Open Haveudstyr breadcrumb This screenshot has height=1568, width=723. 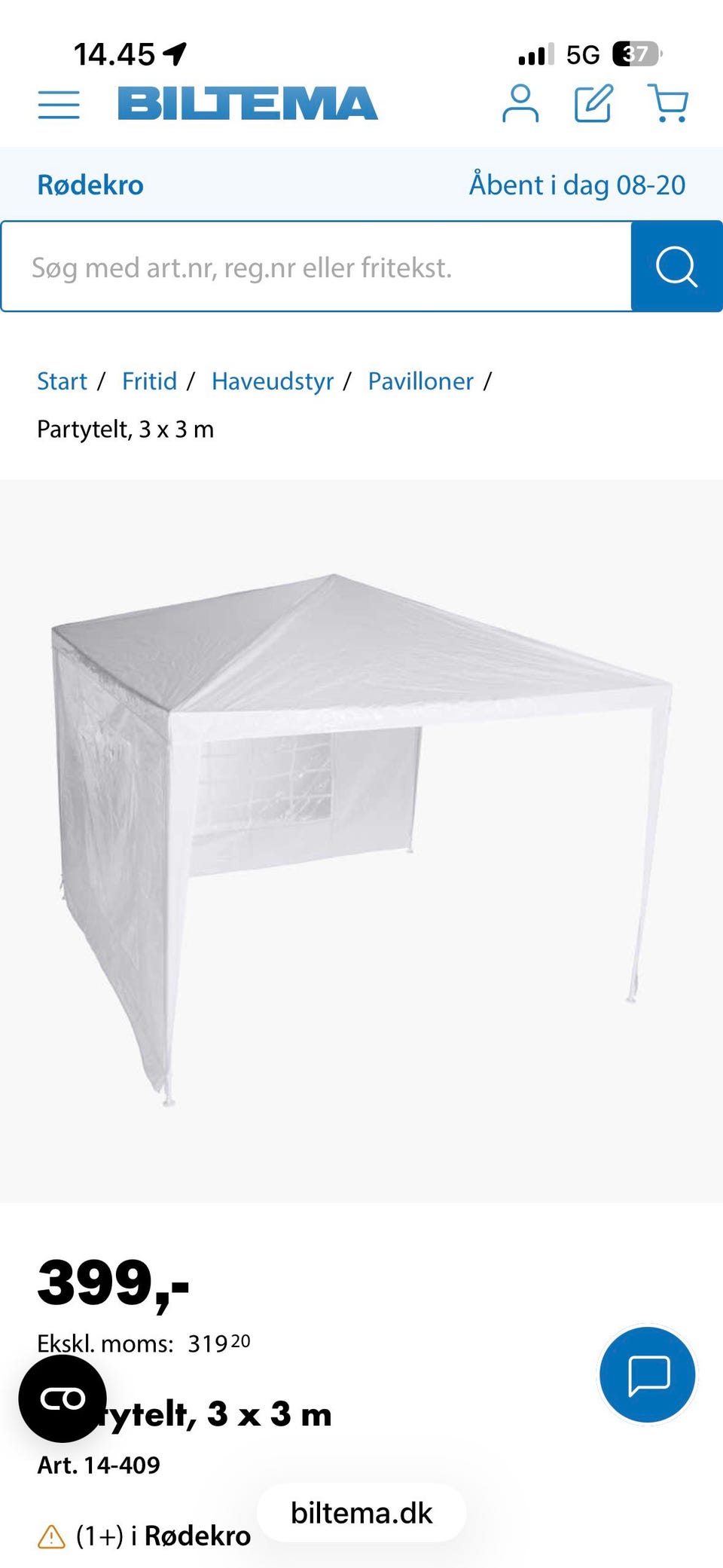[273, 381]
